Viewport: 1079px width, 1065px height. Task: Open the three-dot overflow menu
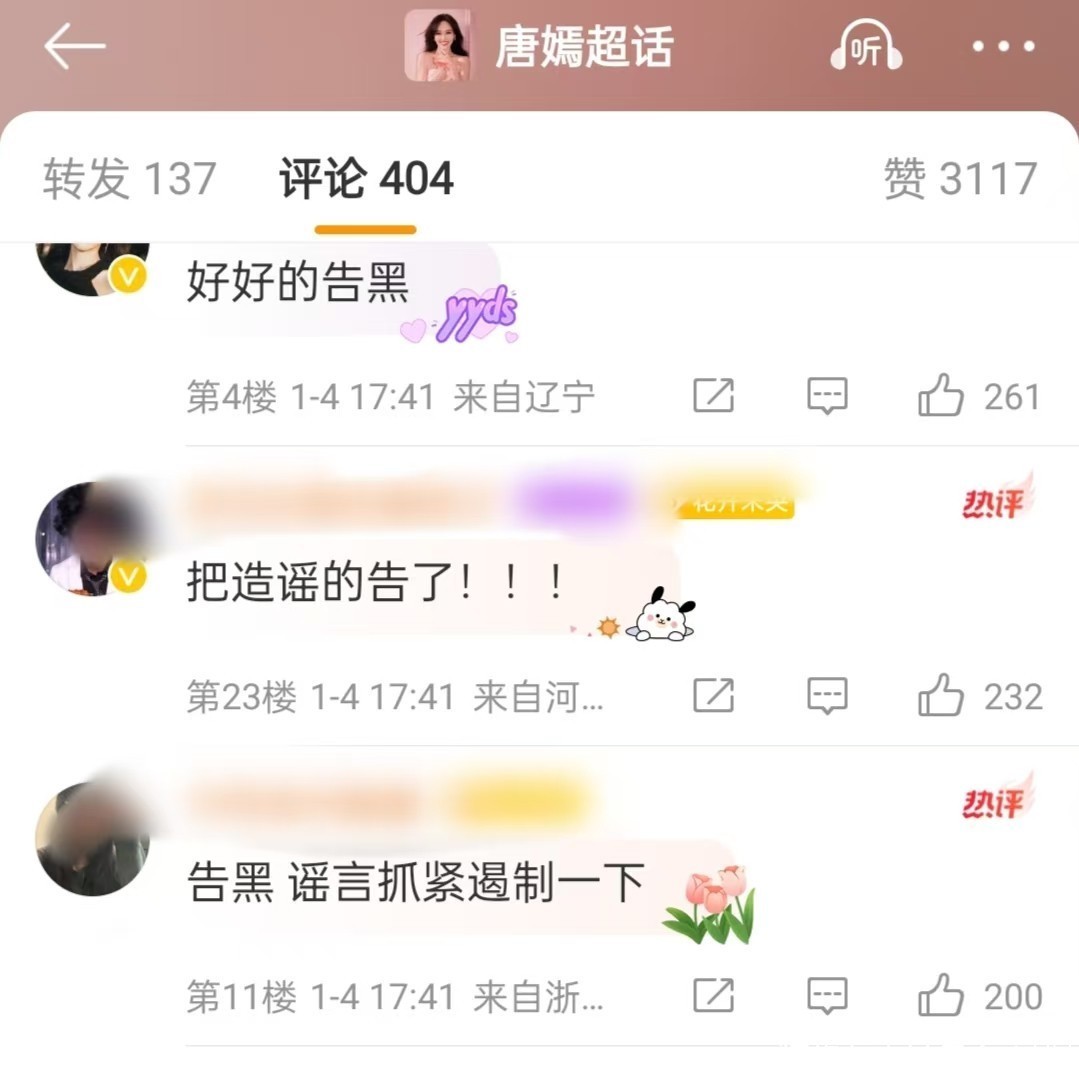pos(1004,47)
